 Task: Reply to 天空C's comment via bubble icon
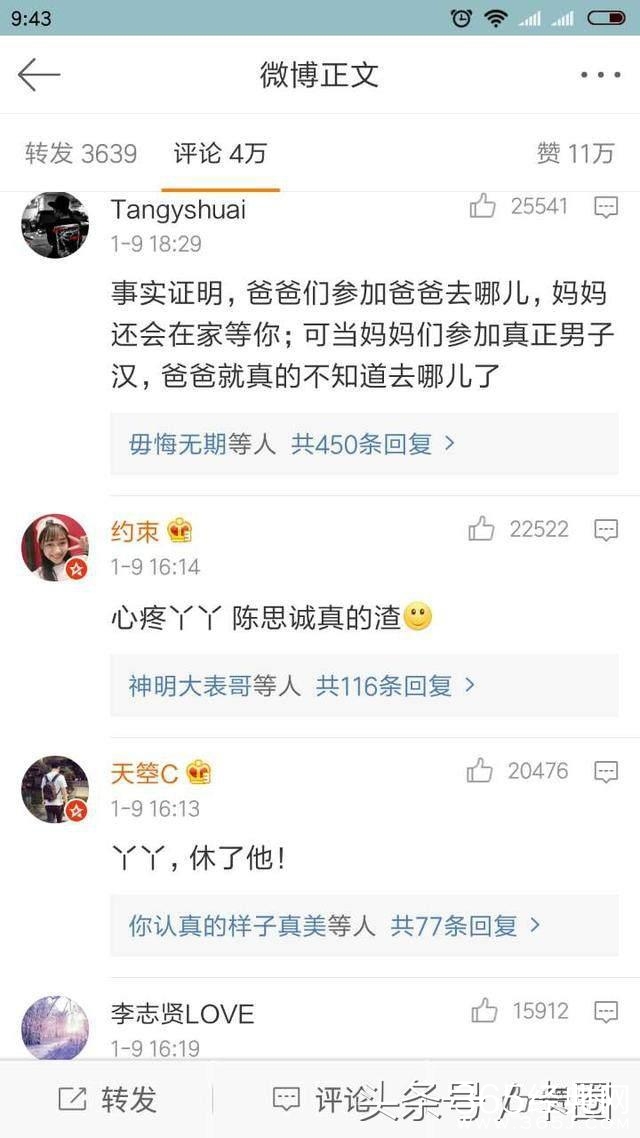click(606, 772)
